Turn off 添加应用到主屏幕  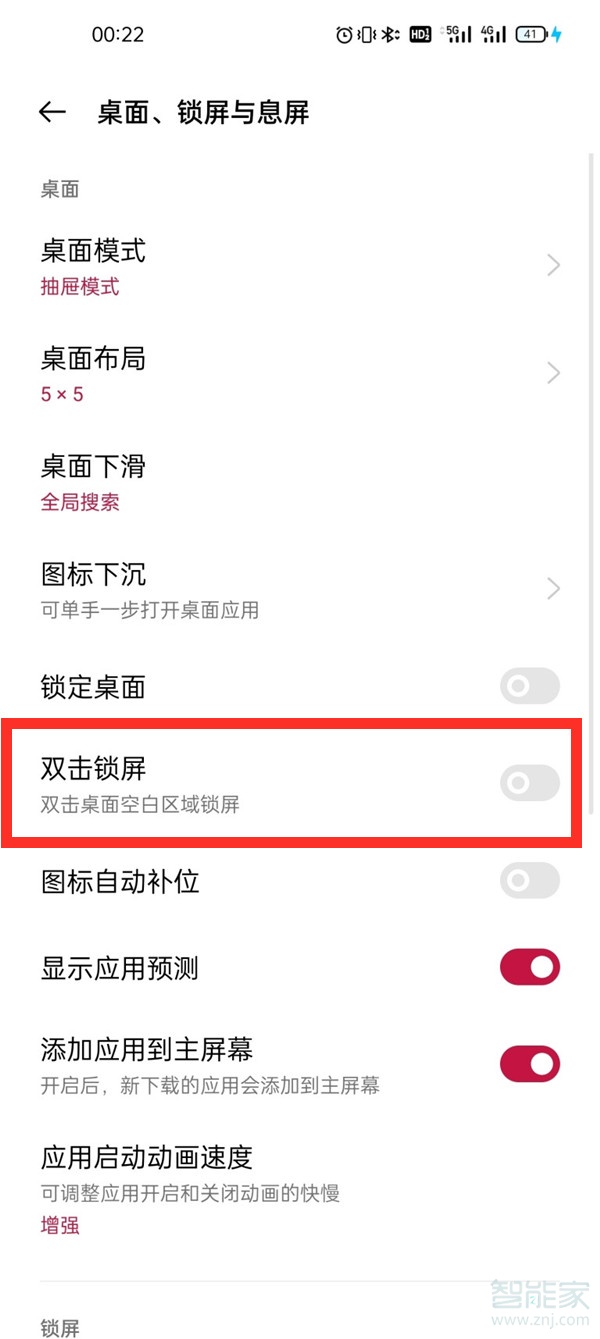(x=529, y=1064)
